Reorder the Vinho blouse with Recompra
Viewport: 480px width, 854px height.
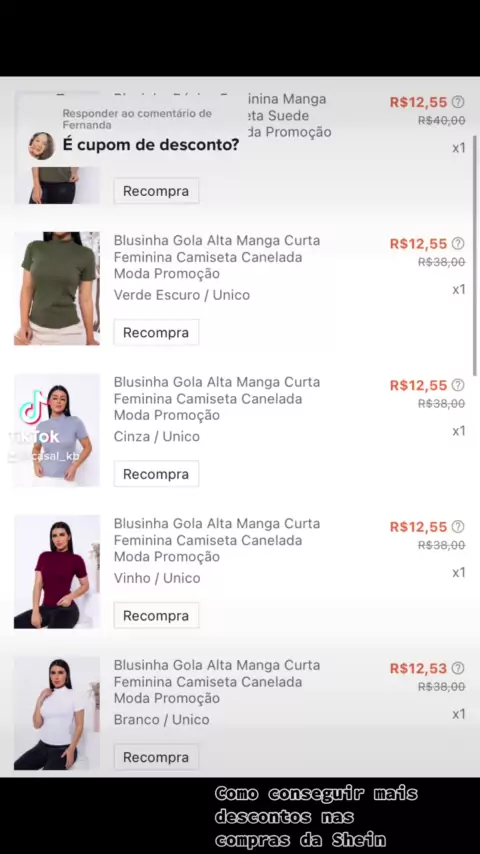coord(156,616)
